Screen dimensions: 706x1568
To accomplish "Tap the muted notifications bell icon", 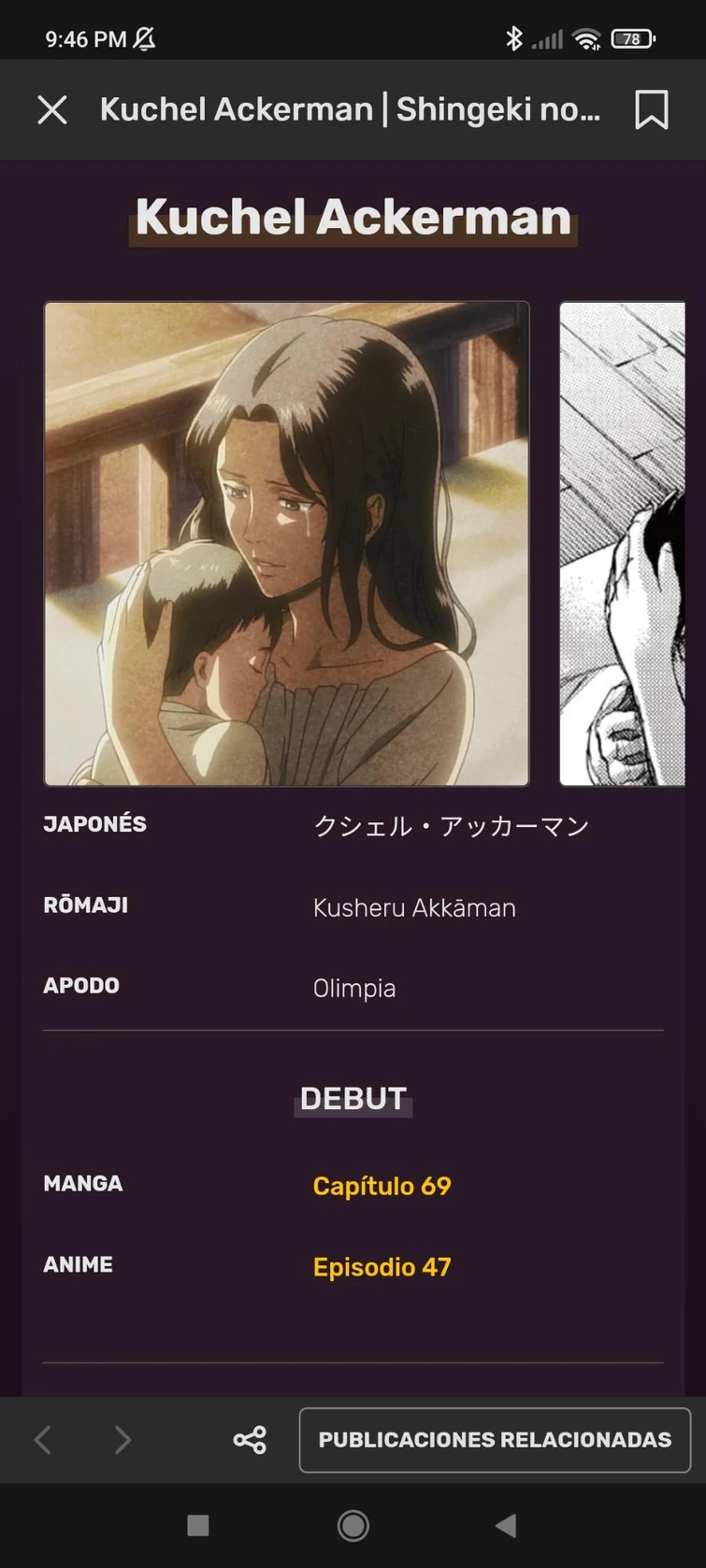I will tap(143, 36).
